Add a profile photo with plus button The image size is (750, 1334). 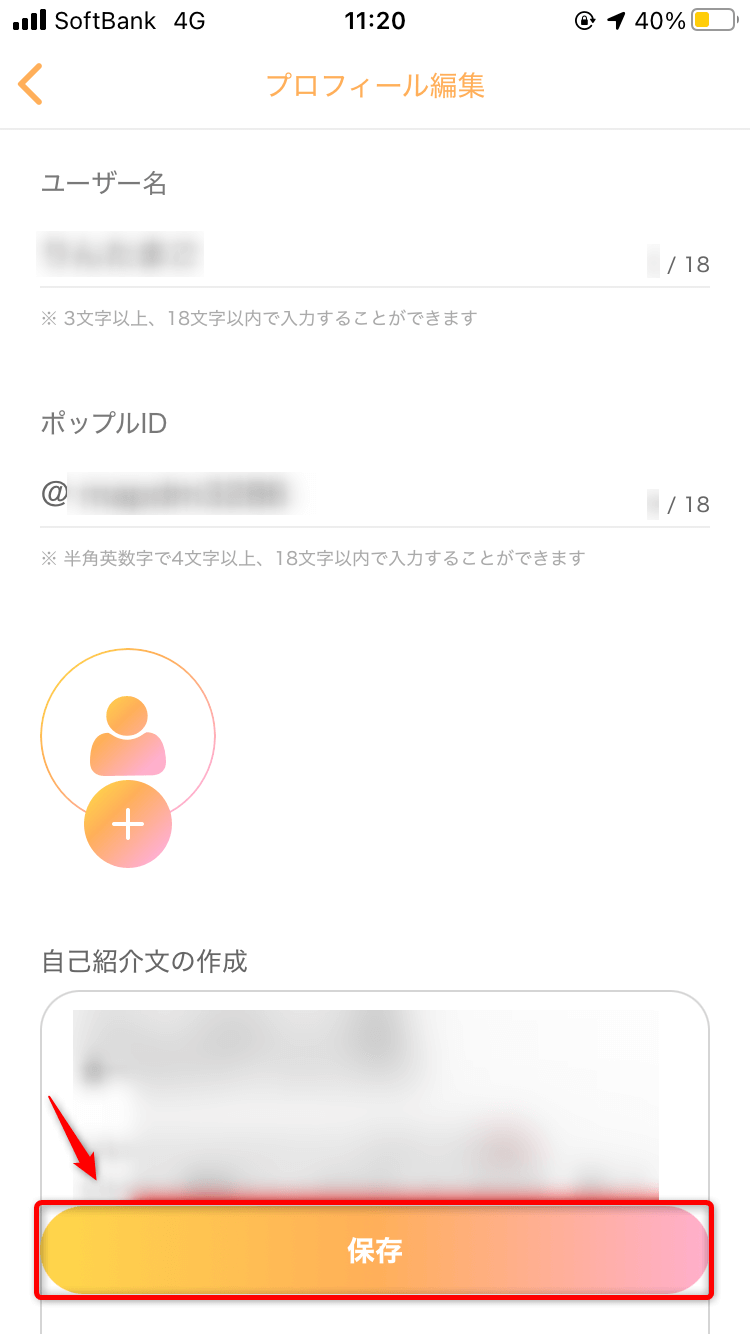coord(128,824)
